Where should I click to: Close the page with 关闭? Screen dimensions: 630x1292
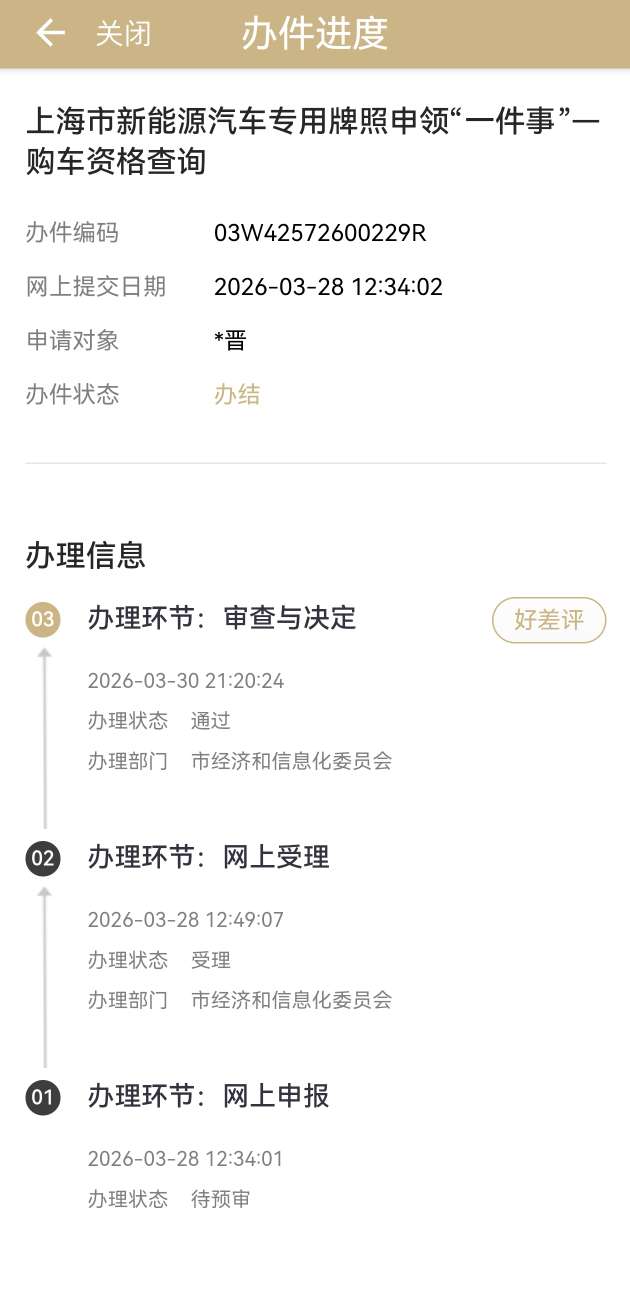tap(123, 34)
